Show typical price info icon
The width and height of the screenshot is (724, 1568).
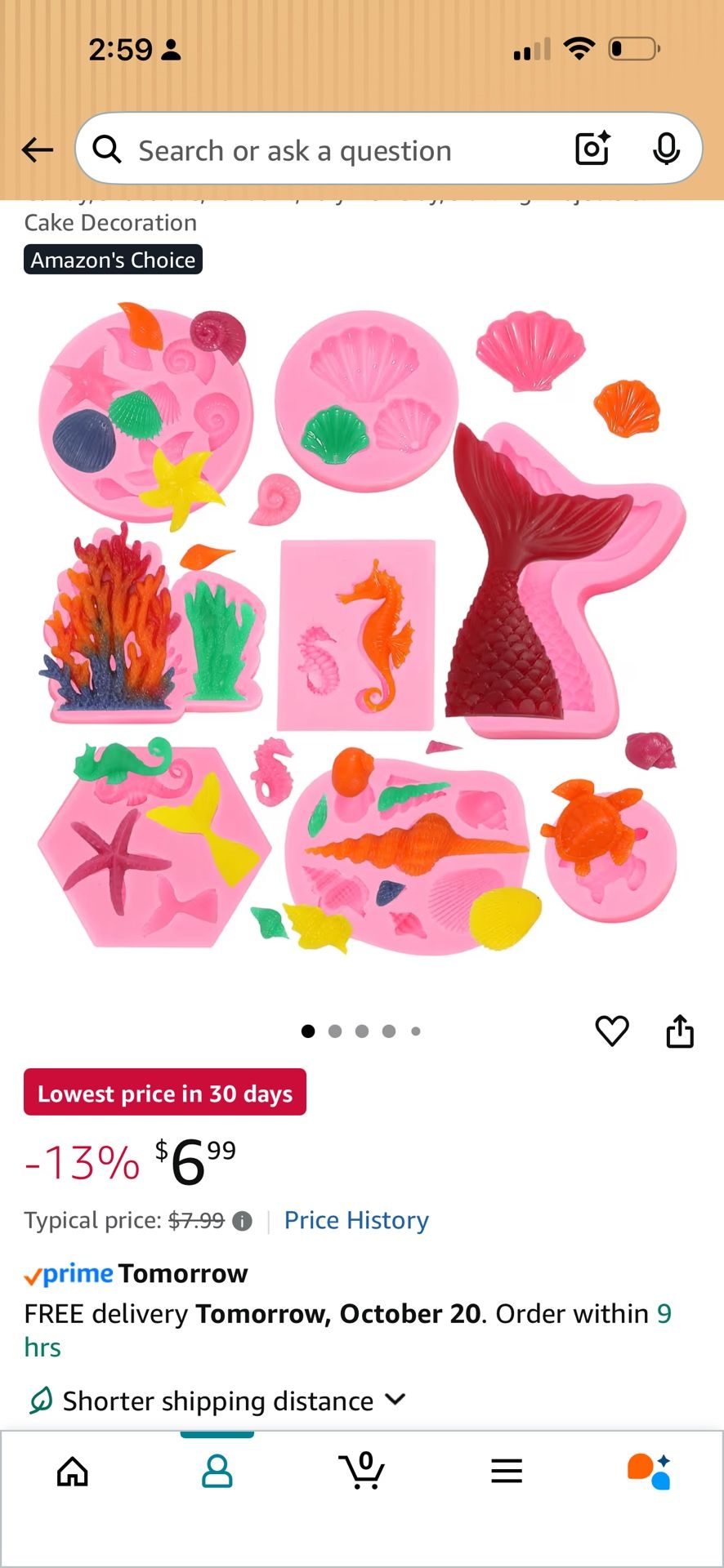tap(242, 1221)
